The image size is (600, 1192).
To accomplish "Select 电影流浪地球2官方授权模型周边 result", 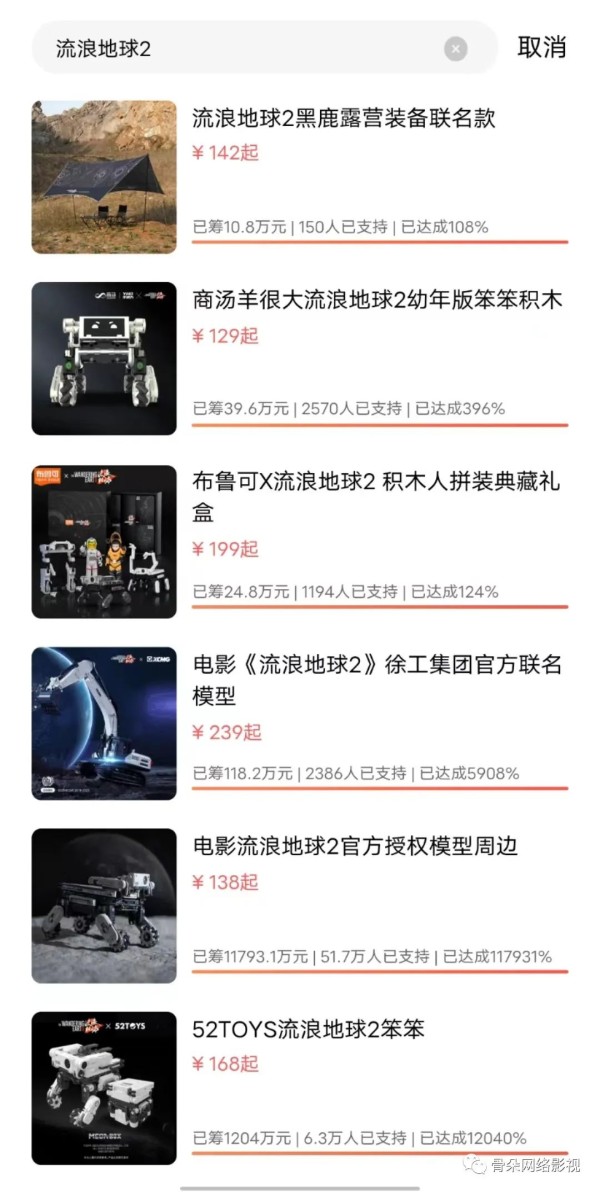I will (300, 906).
